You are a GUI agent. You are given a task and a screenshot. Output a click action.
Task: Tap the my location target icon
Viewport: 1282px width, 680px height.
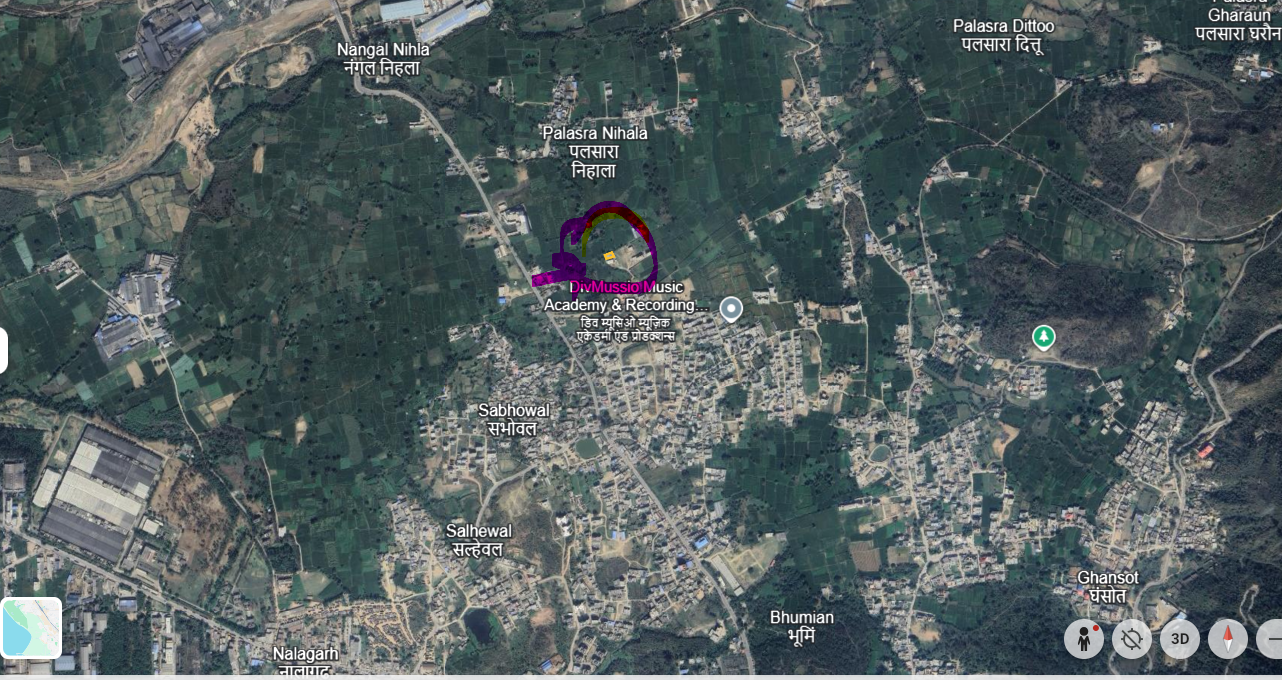click(1132, 638)
